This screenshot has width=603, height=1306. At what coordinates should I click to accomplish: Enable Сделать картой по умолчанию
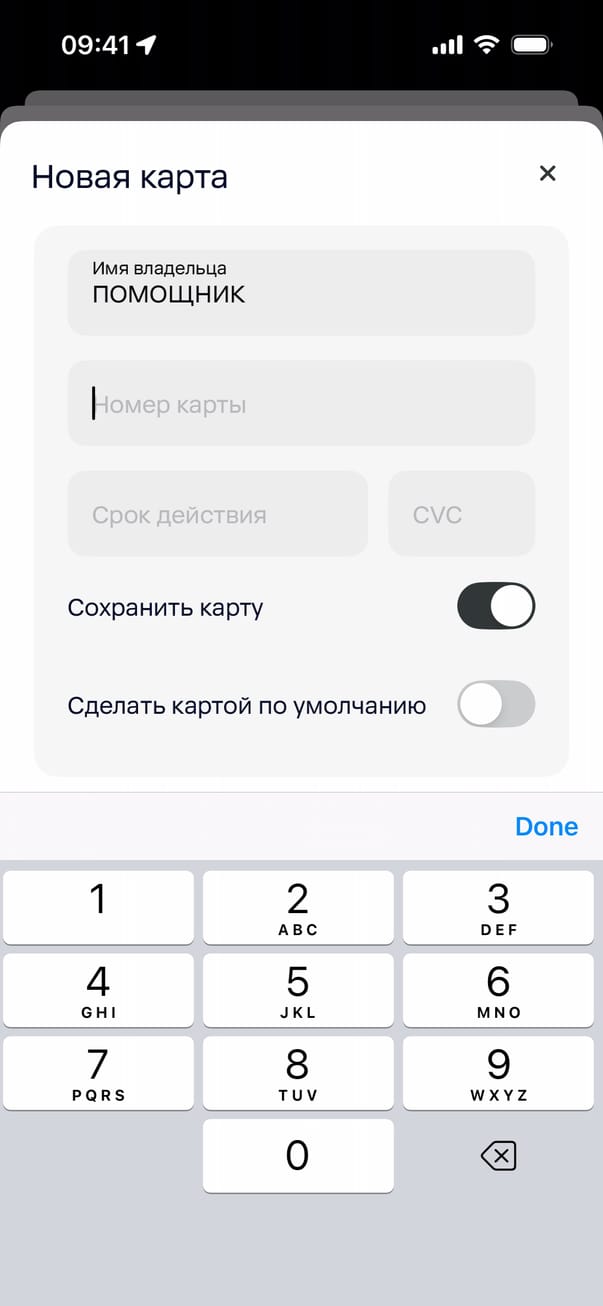pos(496,705)
